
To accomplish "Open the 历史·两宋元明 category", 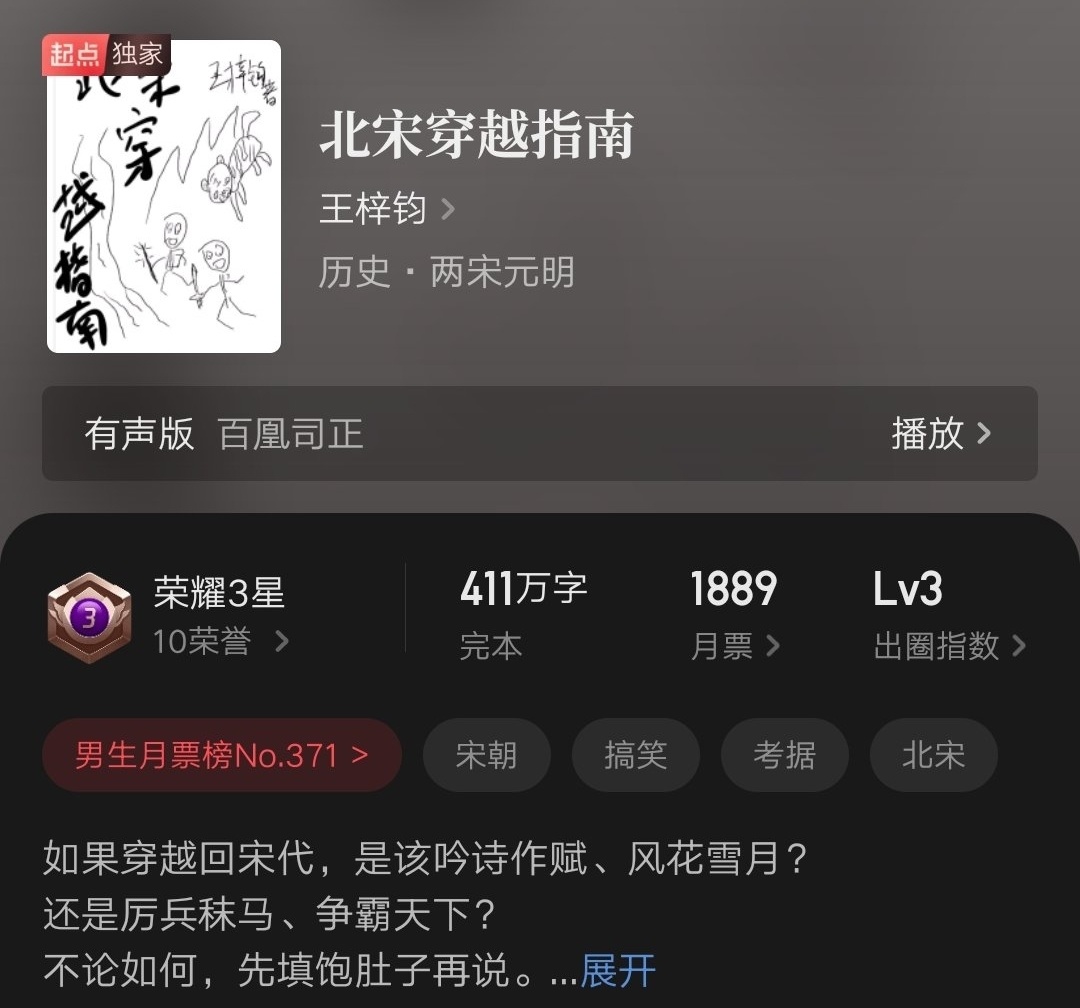I will click(x=446, y=272).
